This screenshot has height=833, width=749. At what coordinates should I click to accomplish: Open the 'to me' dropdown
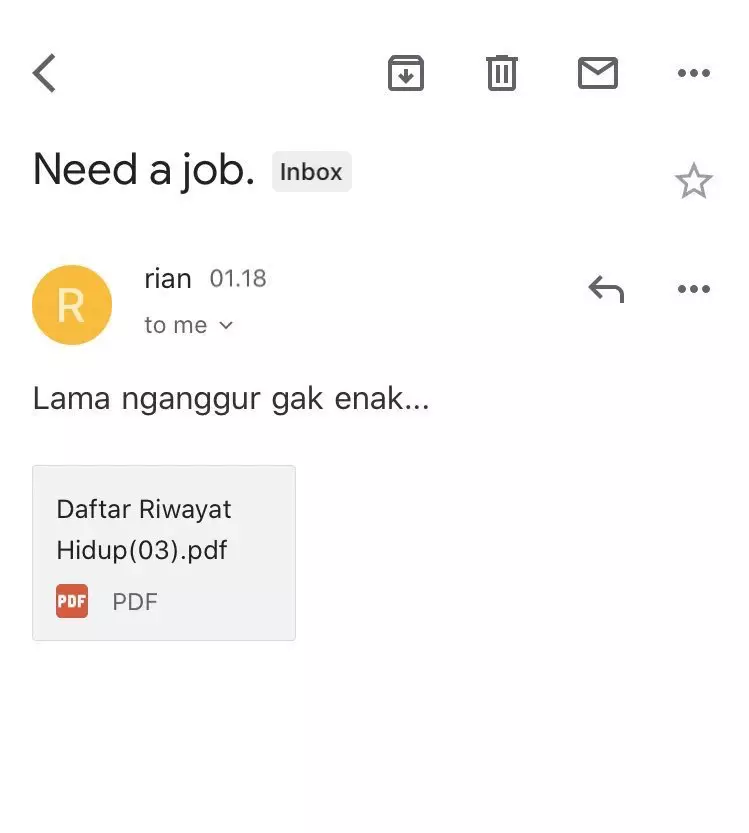(190, 324)
